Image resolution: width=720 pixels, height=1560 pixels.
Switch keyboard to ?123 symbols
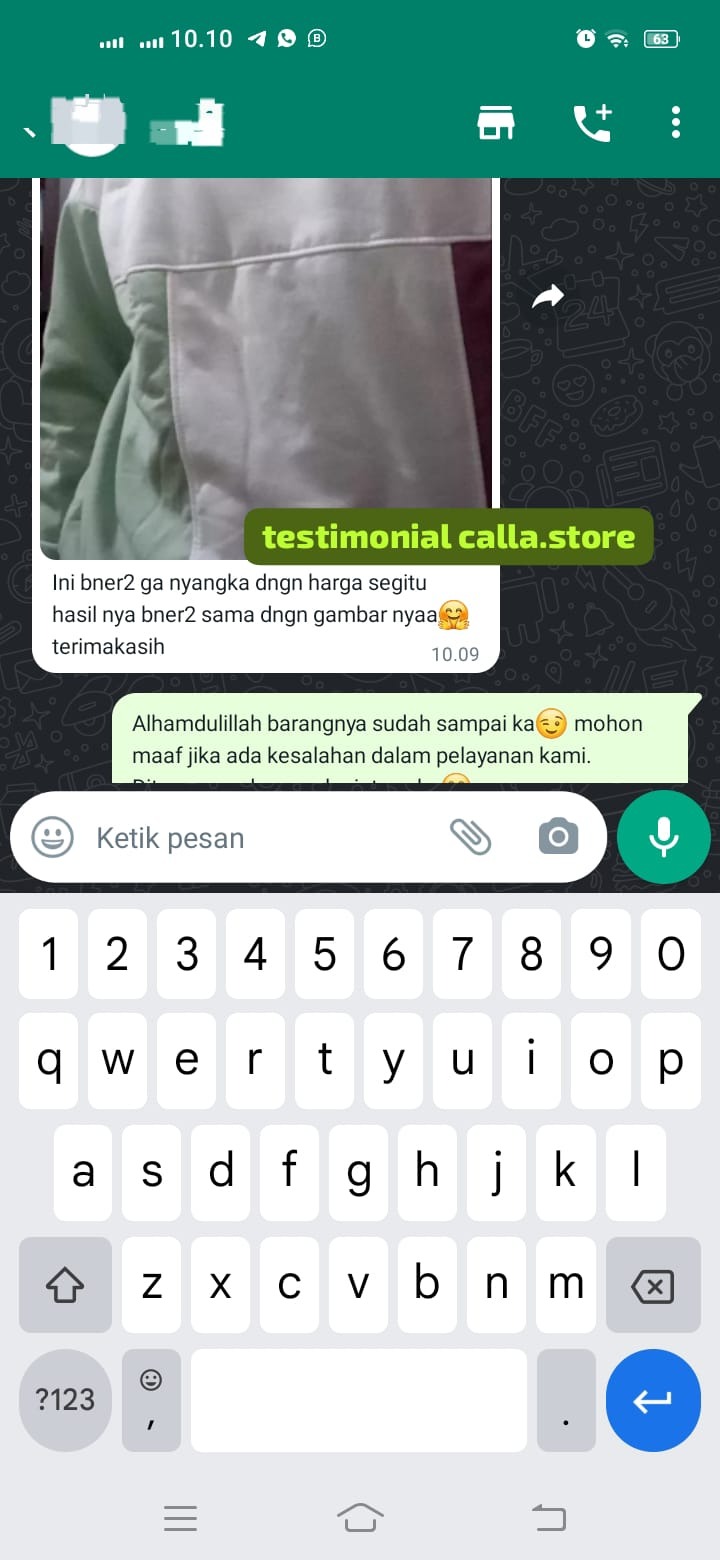tap(66, 1400)
